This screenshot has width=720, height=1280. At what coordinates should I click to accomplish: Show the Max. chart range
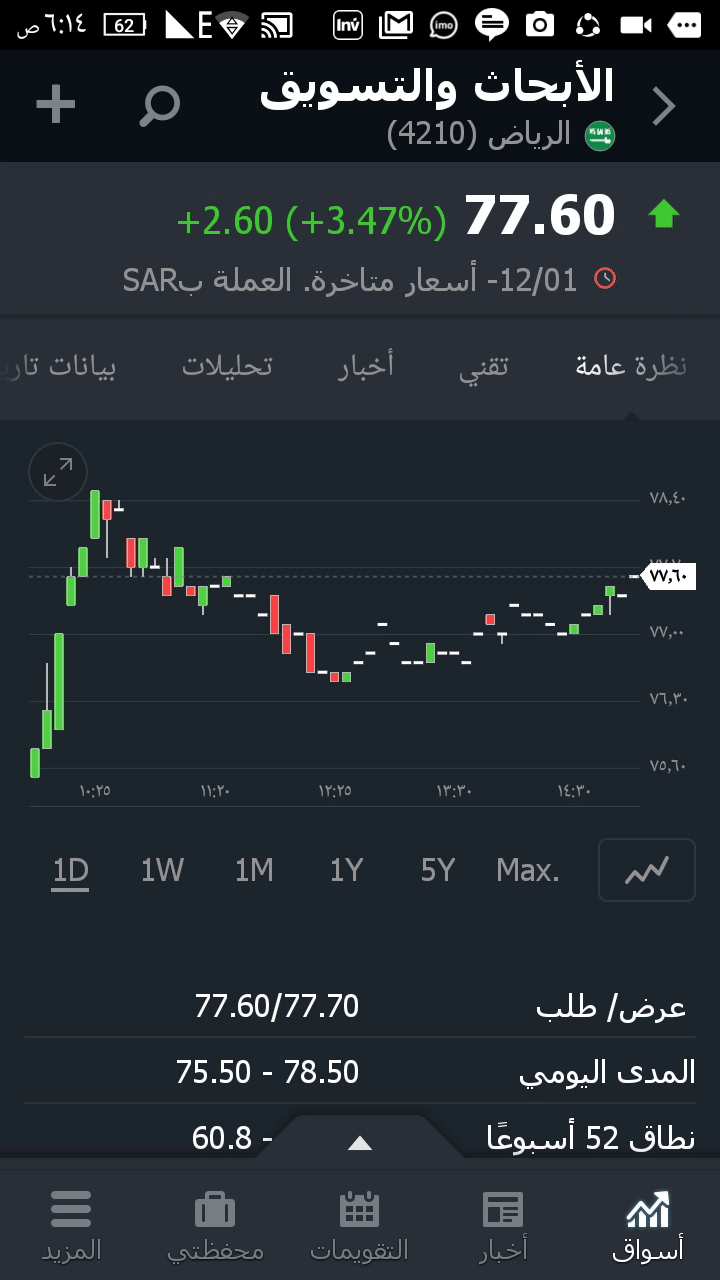pos(528,871)
